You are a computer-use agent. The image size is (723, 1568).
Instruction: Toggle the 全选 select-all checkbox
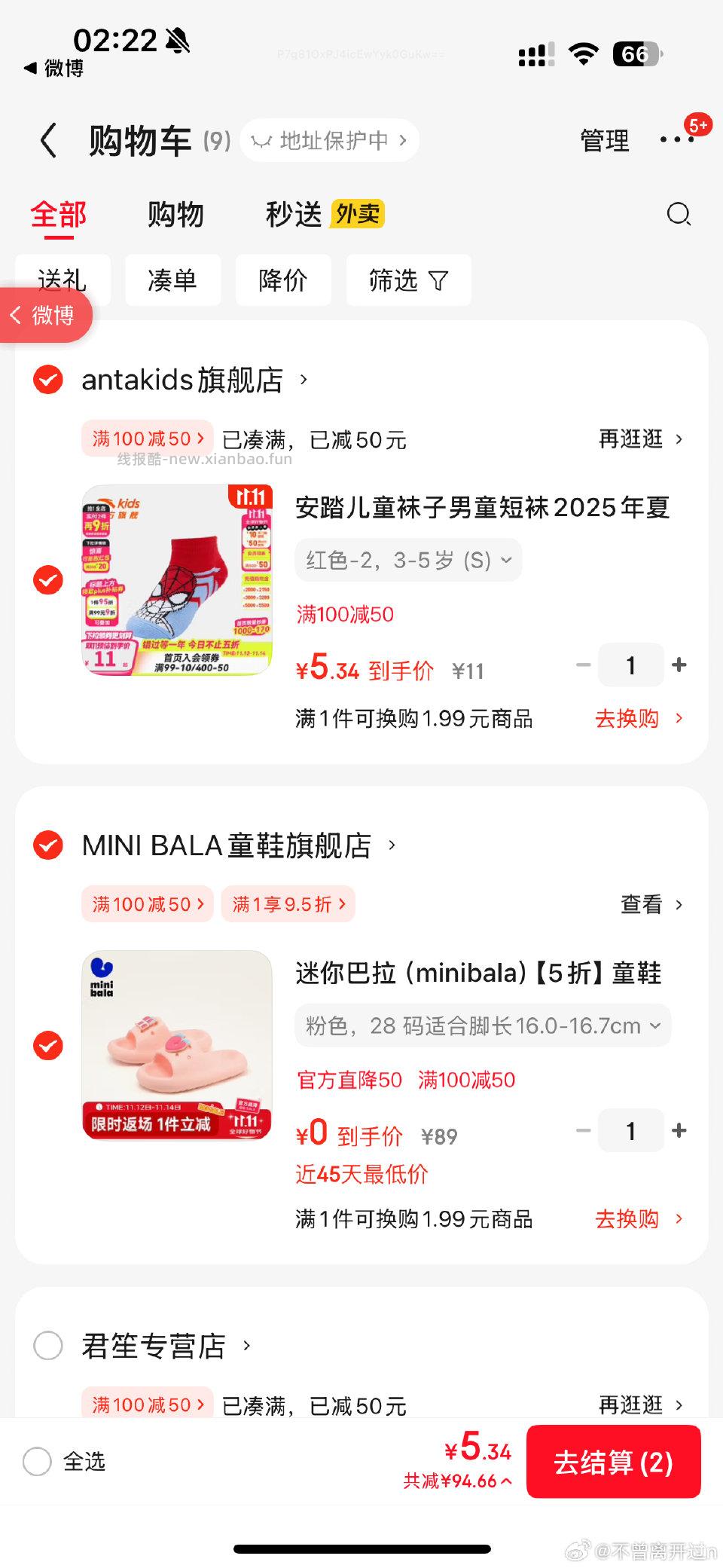pyautogui.click(x=36, y=1462)
